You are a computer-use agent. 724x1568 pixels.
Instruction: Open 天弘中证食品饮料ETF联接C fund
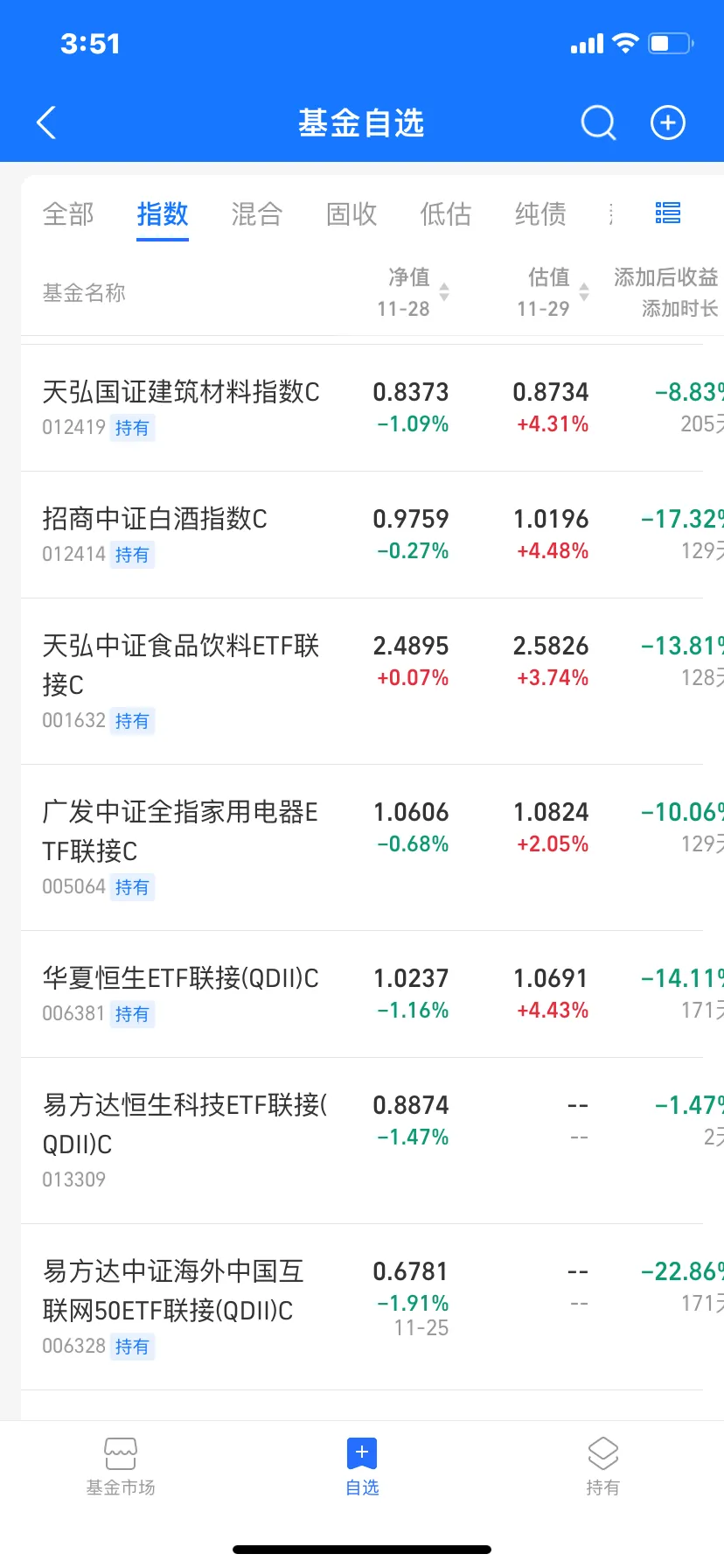(x=362, y=682)
